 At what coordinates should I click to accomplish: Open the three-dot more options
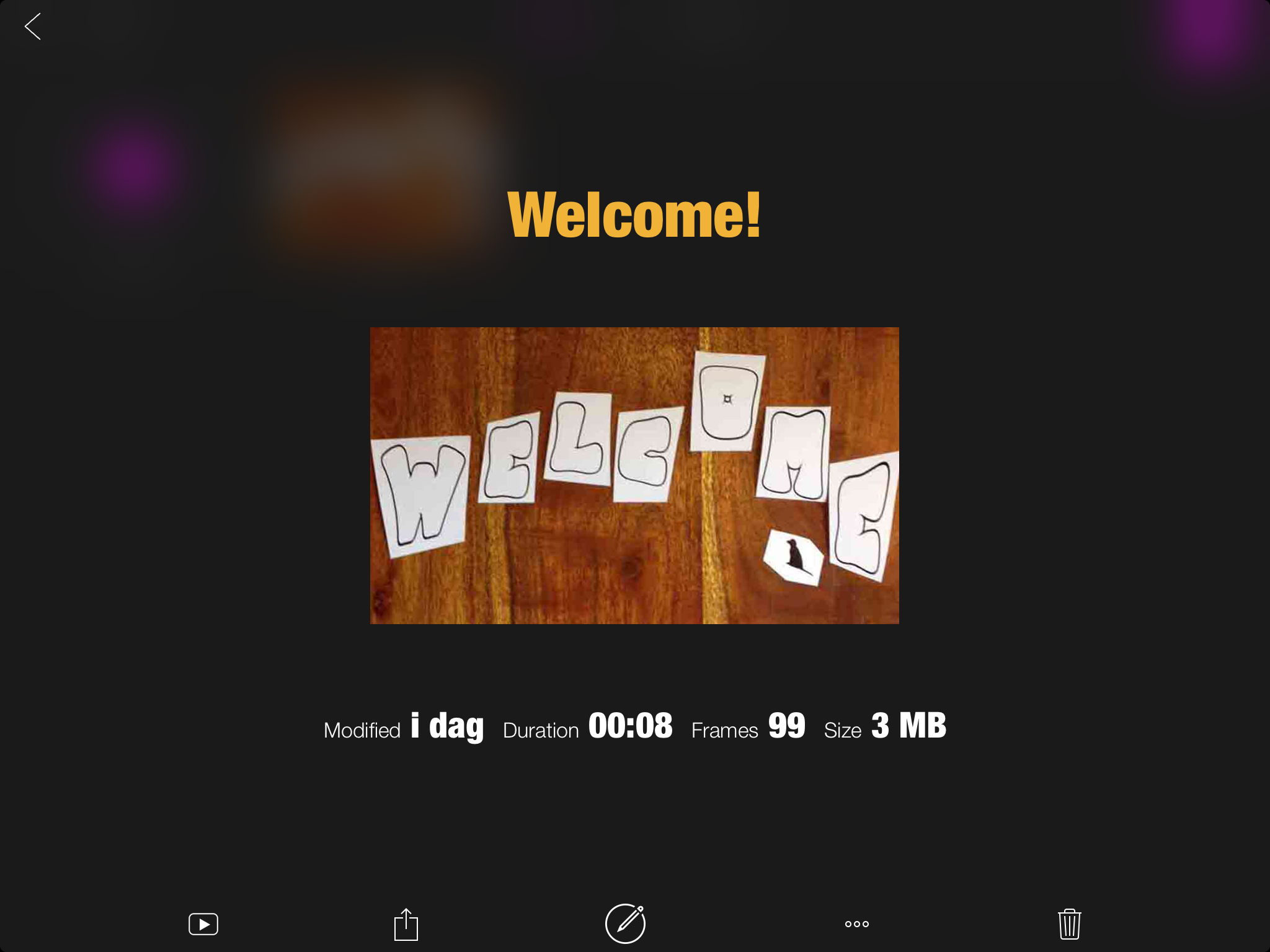(x=857, y=924)
